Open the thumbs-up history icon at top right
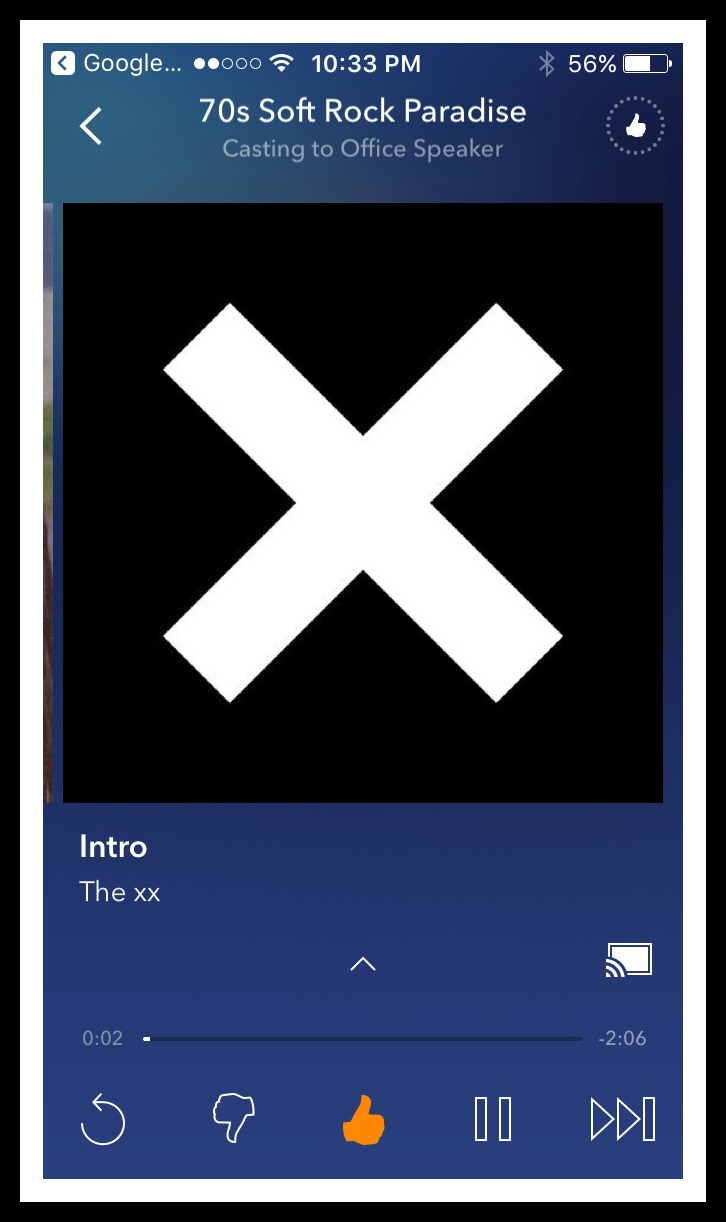 pyautogui.click(x=634, y=127)
